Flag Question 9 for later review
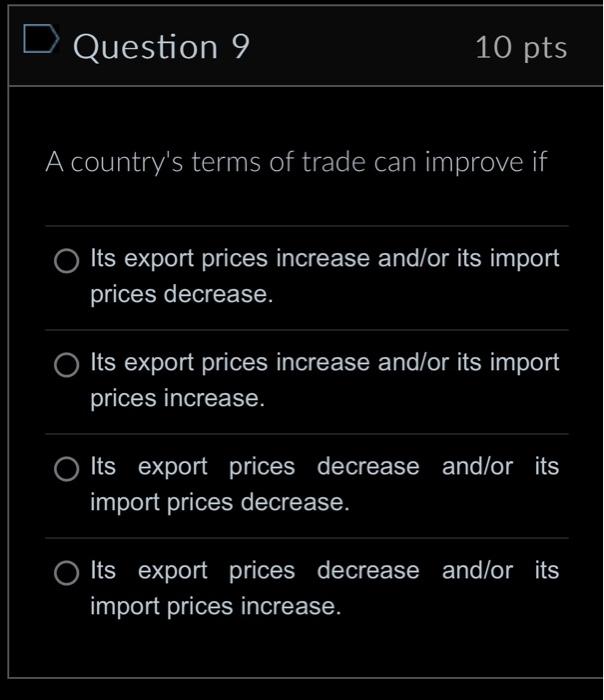Image resolution: width=604 pixels, height=700 pixels. 38,40
